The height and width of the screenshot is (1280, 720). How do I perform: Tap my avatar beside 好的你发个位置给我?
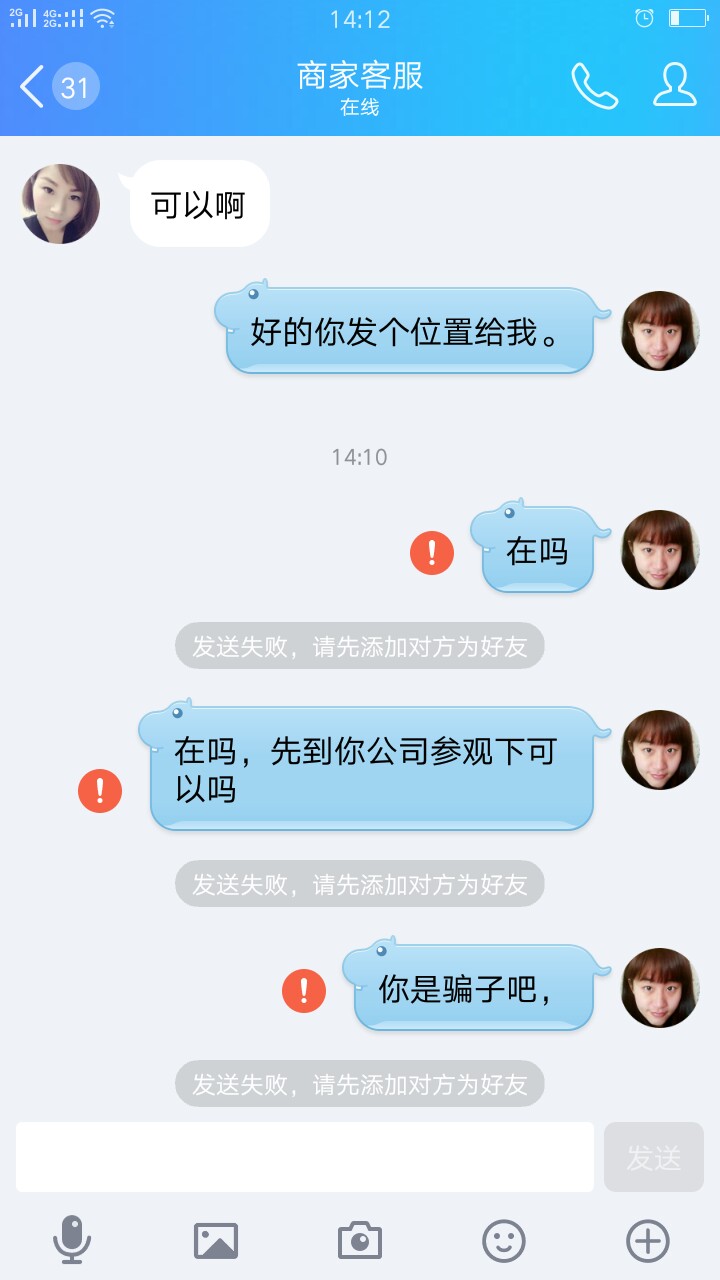[x=660, y=331]
